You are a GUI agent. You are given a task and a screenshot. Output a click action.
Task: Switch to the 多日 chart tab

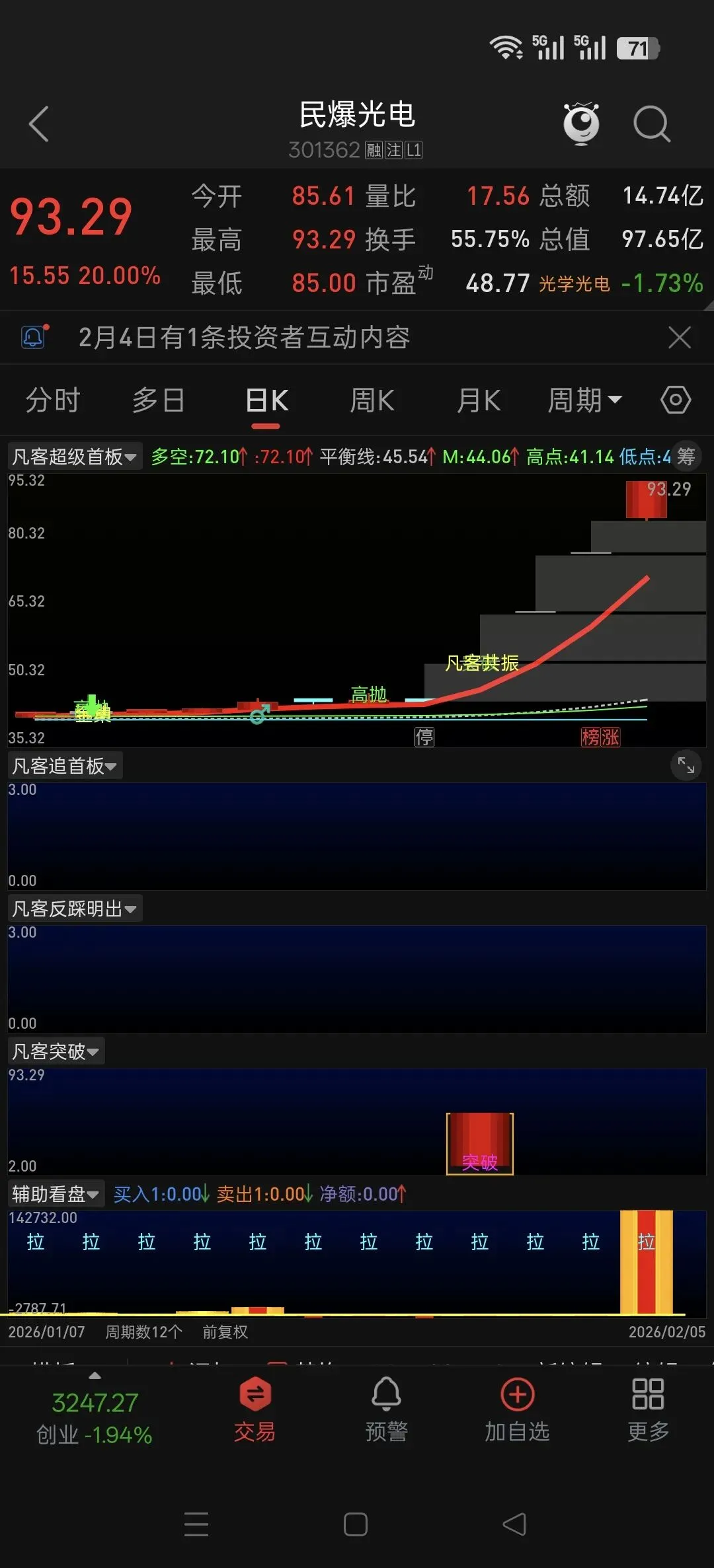coord(159,400)
